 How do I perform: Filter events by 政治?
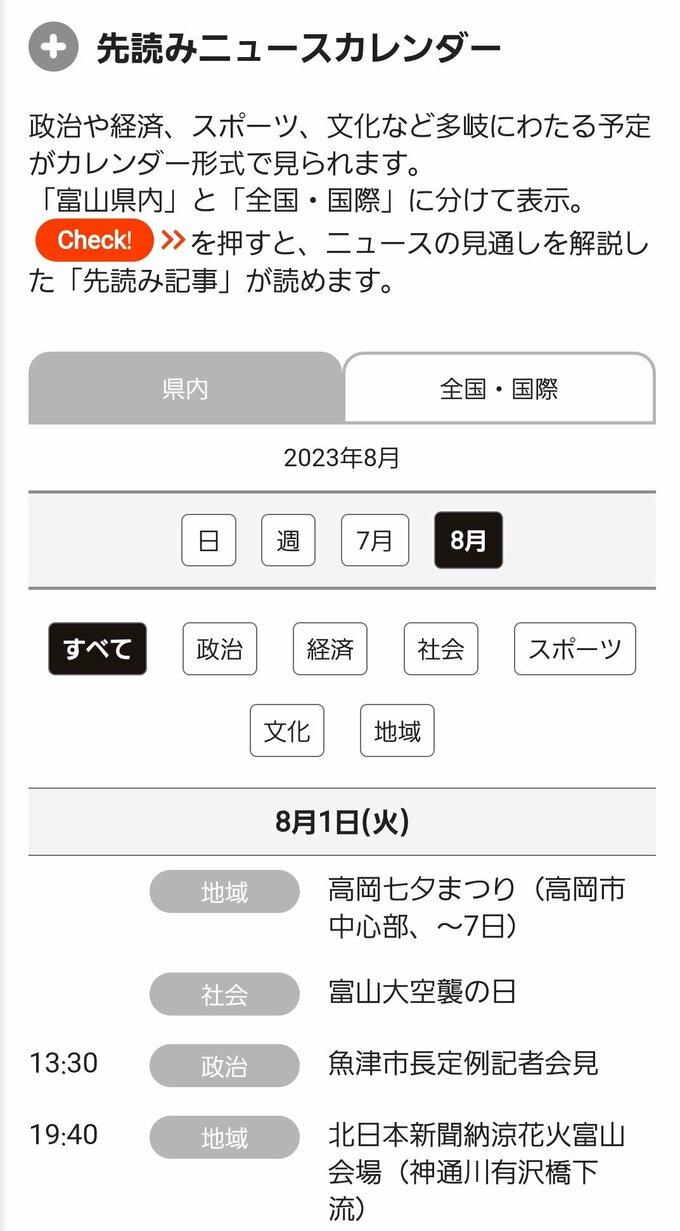coord(220,649)
